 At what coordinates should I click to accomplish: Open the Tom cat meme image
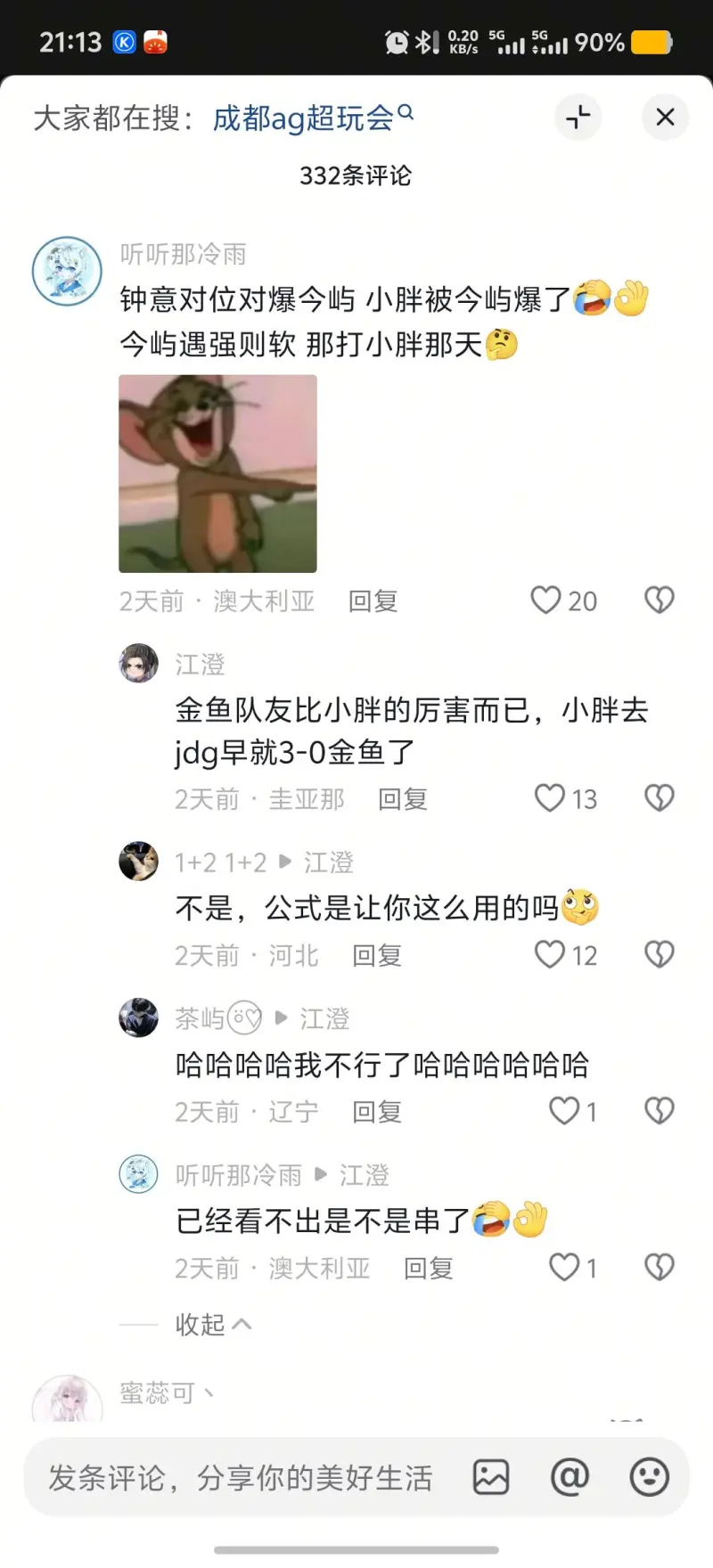click(x=218, y=473)
